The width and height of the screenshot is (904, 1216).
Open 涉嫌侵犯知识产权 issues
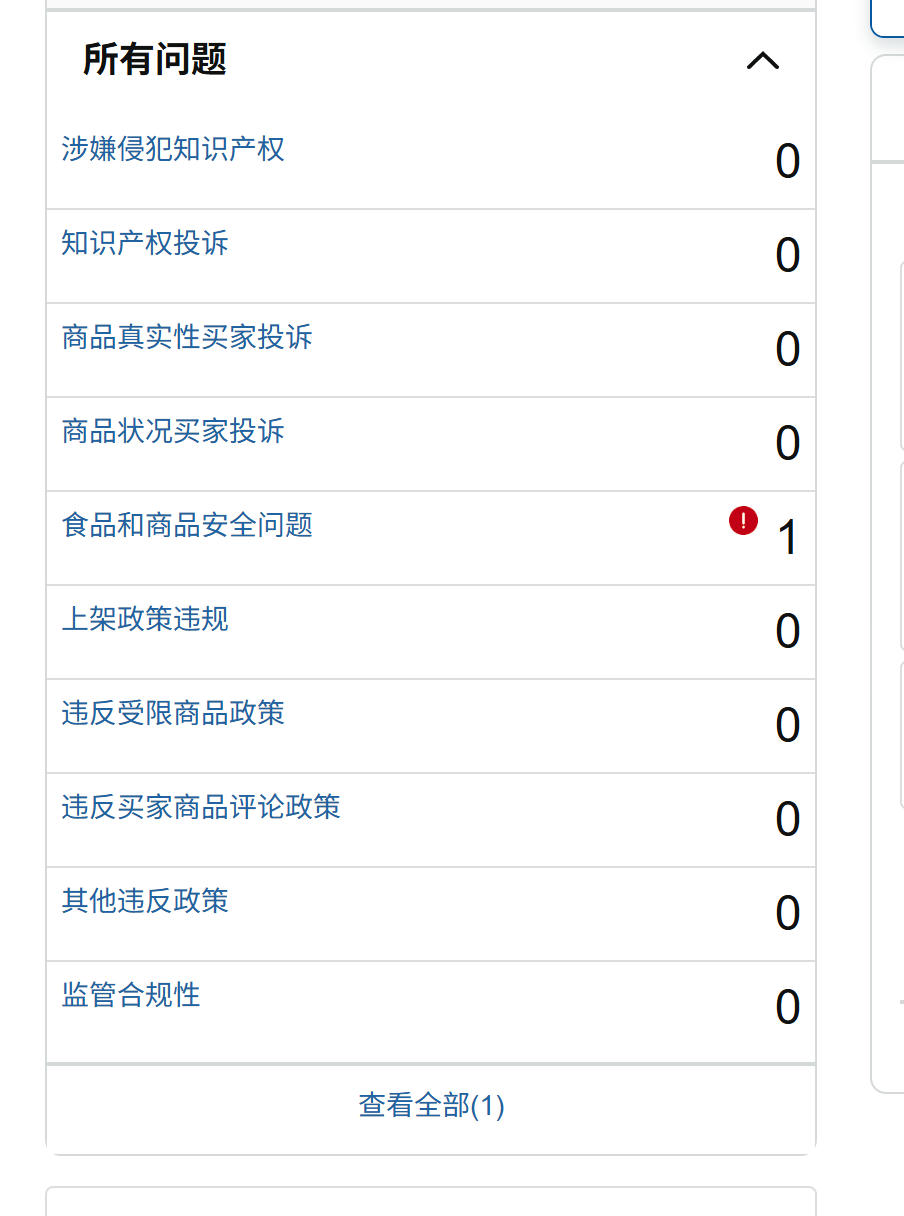click(173, 149)
